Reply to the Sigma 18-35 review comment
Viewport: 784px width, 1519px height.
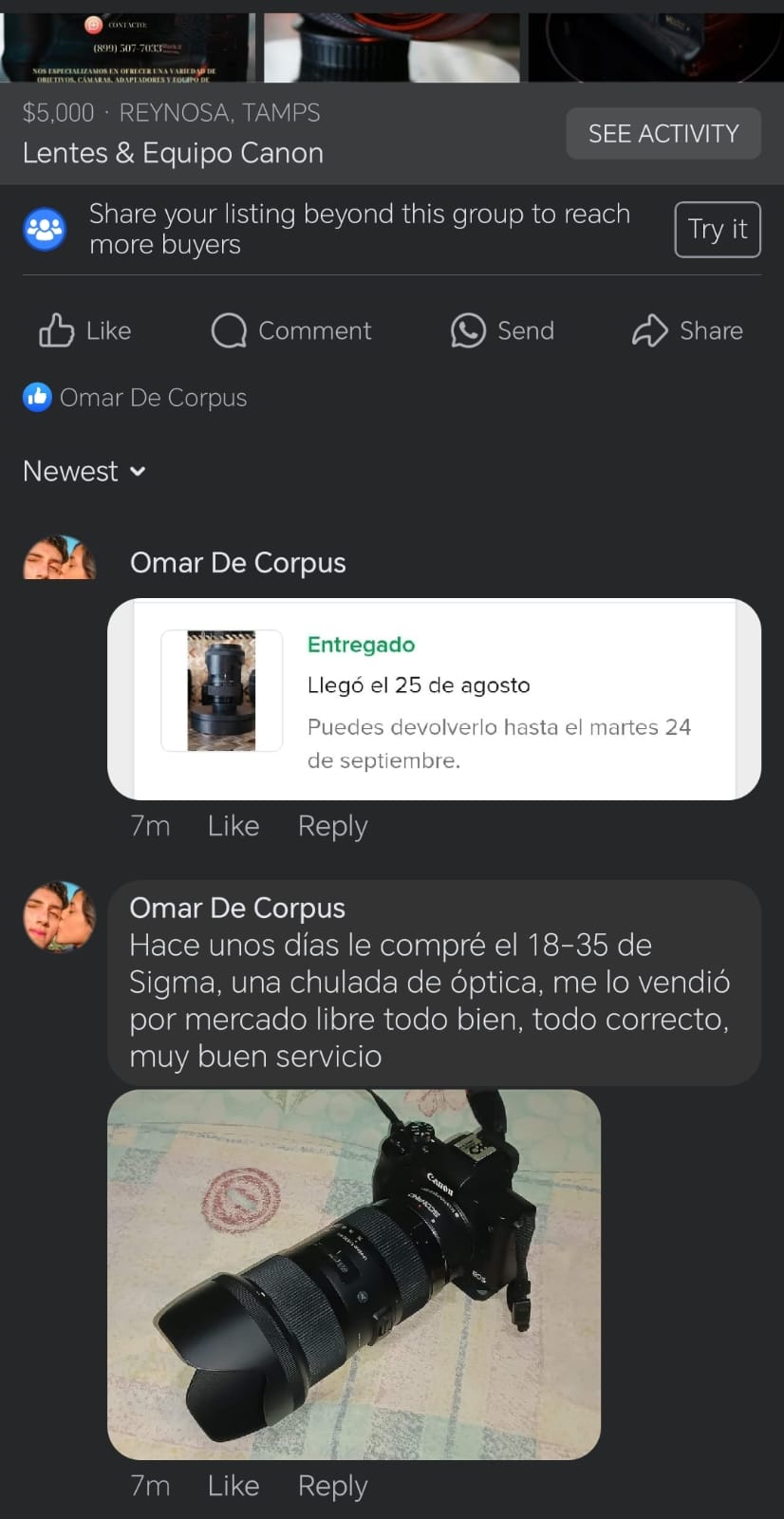click(x=332, y=1486)
